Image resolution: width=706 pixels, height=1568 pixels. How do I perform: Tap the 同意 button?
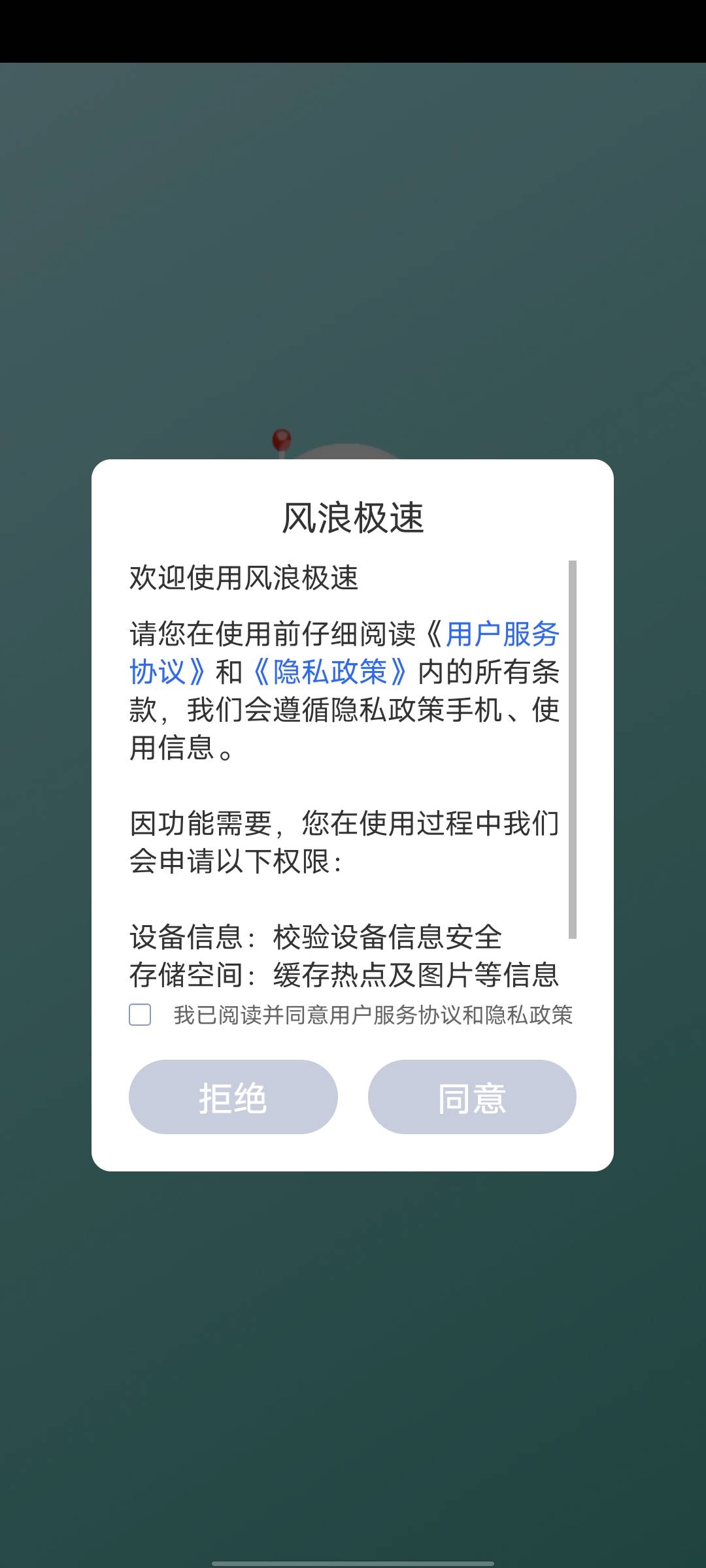(472, 1098)
